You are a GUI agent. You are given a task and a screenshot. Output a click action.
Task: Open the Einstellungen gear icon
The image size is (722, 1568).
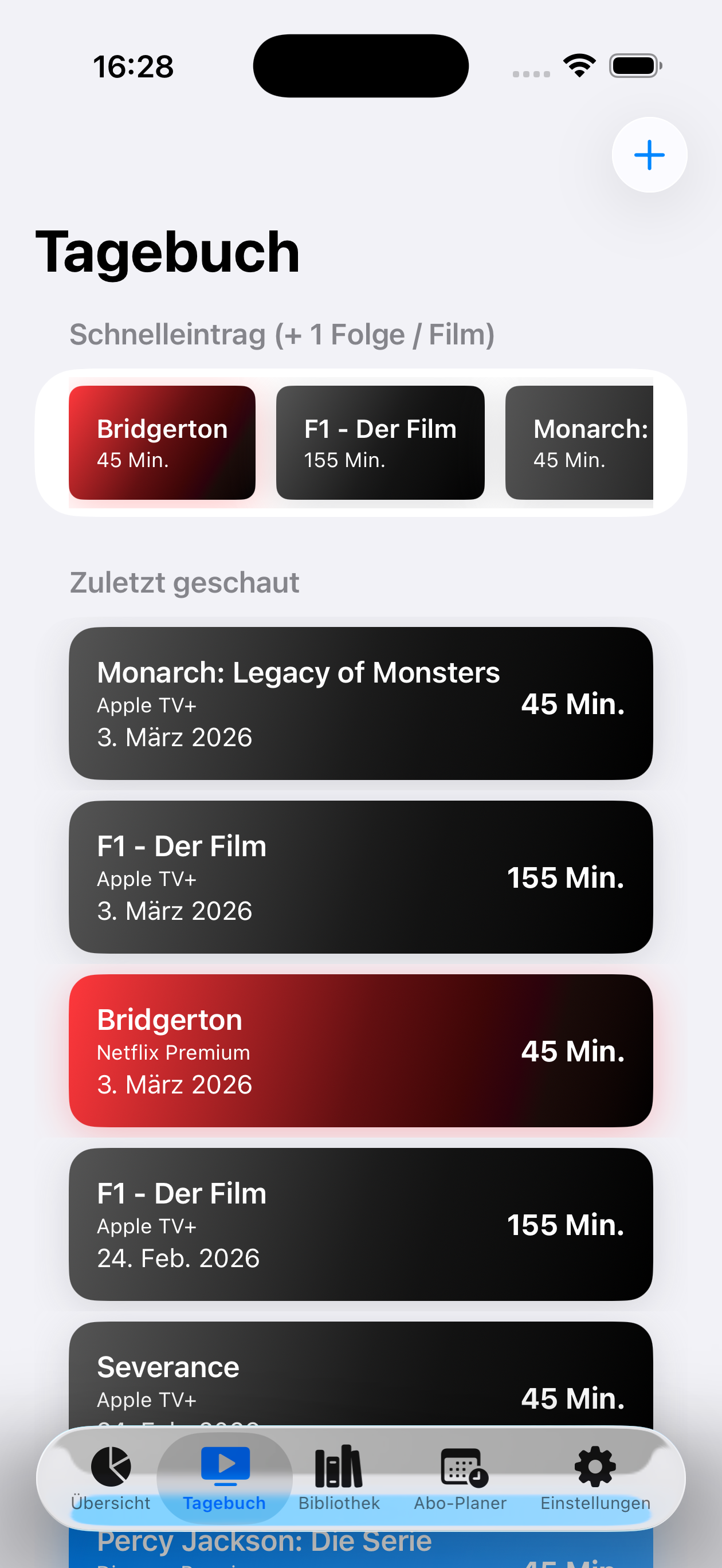pos(594,1467)
